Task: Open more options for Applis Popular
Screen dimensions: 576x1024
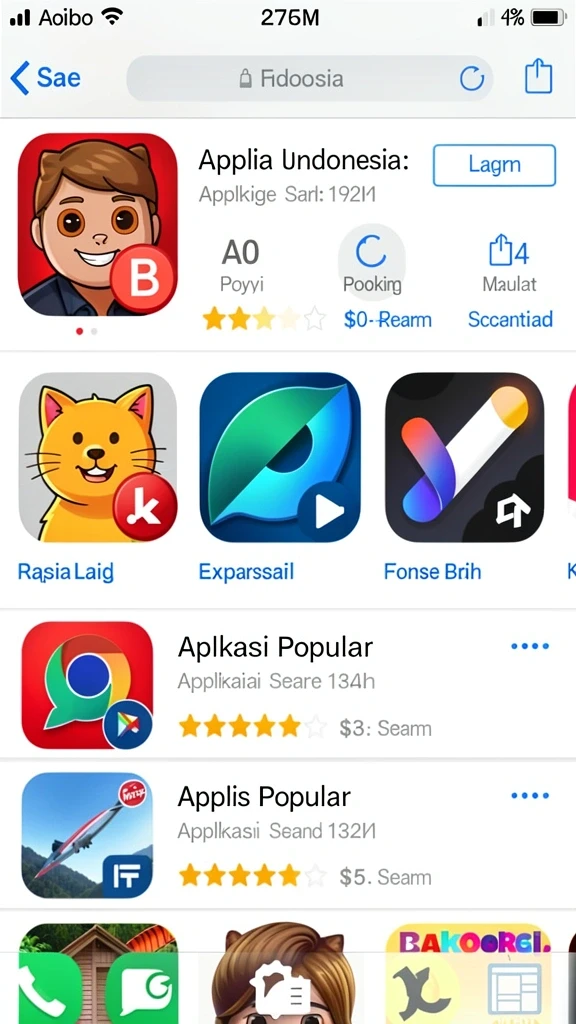Action: [x=530, y=796]
